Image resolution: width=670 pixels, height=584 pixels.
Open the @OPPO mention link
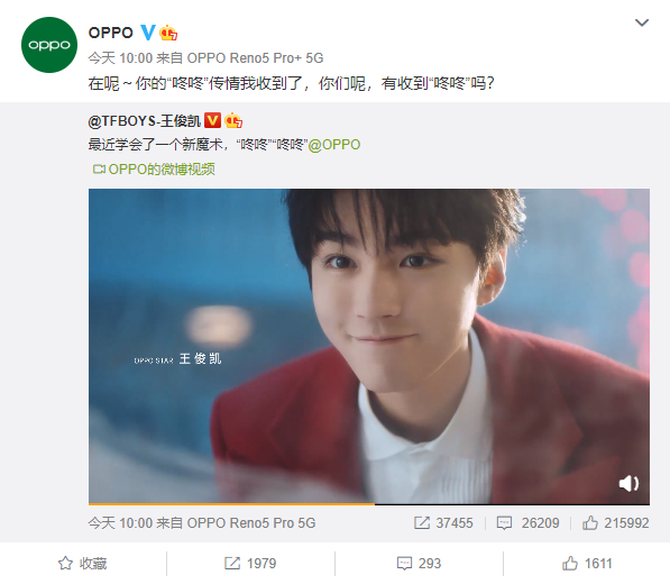tap(334, 145)
